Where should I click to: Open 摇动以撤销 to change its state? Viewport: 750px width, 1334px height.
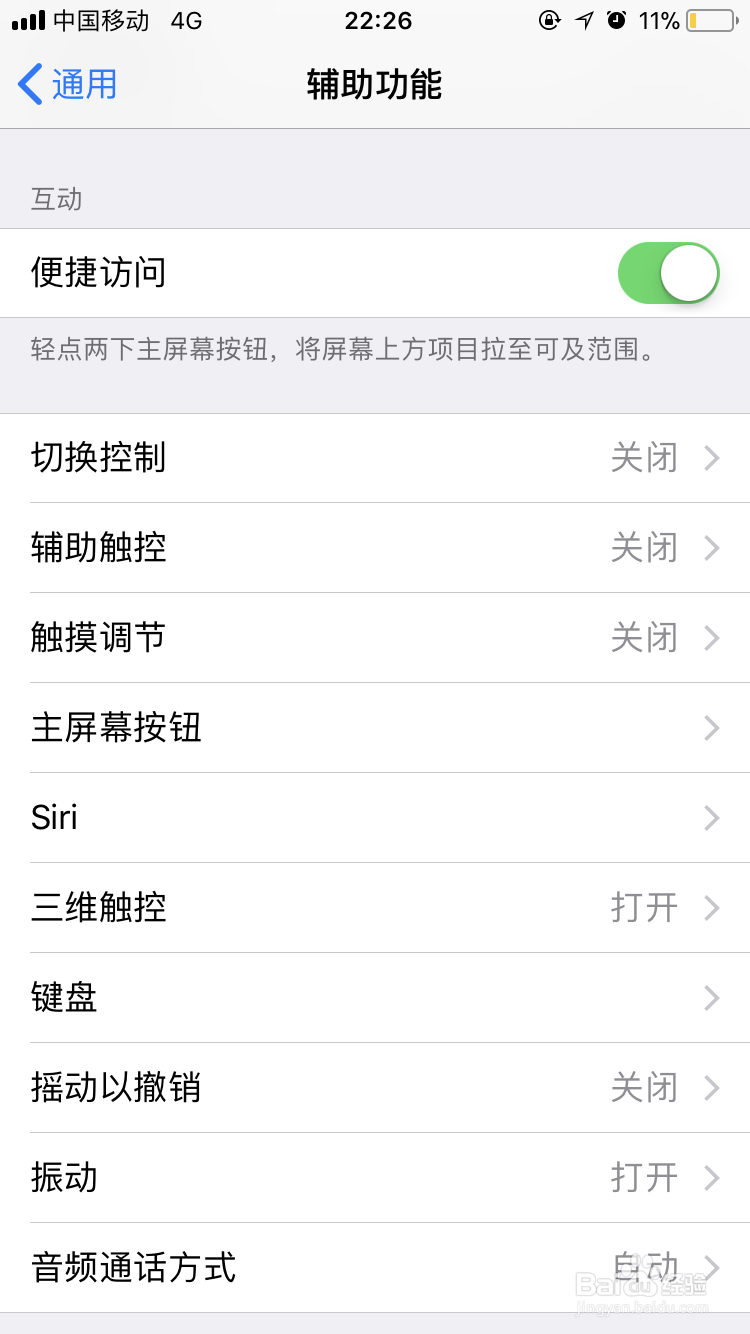click(375, 1088)
